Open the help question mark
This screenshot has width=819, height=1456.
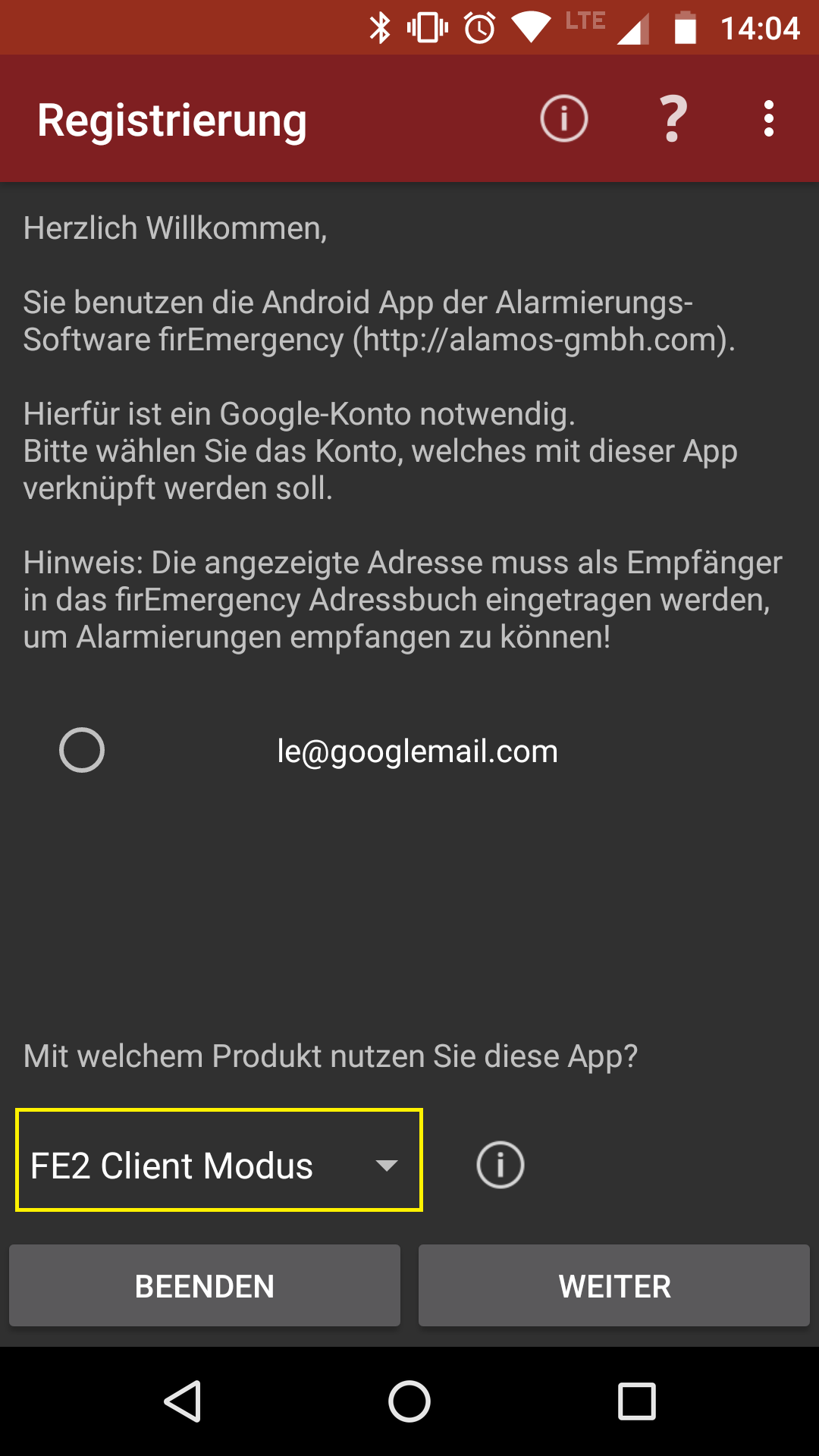[x=673, y=119]
